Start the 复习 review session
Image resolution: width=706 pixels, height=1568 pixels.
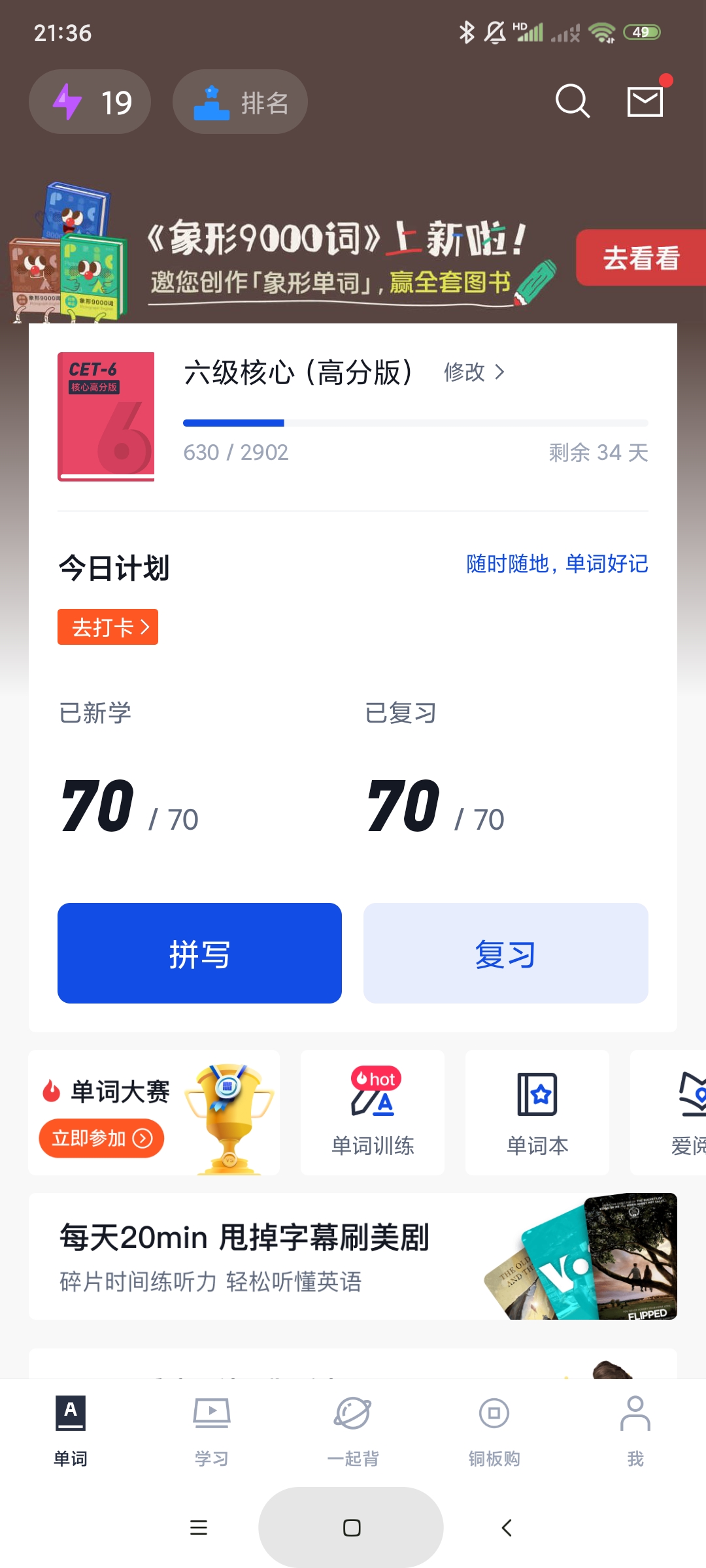coord(505,953)
